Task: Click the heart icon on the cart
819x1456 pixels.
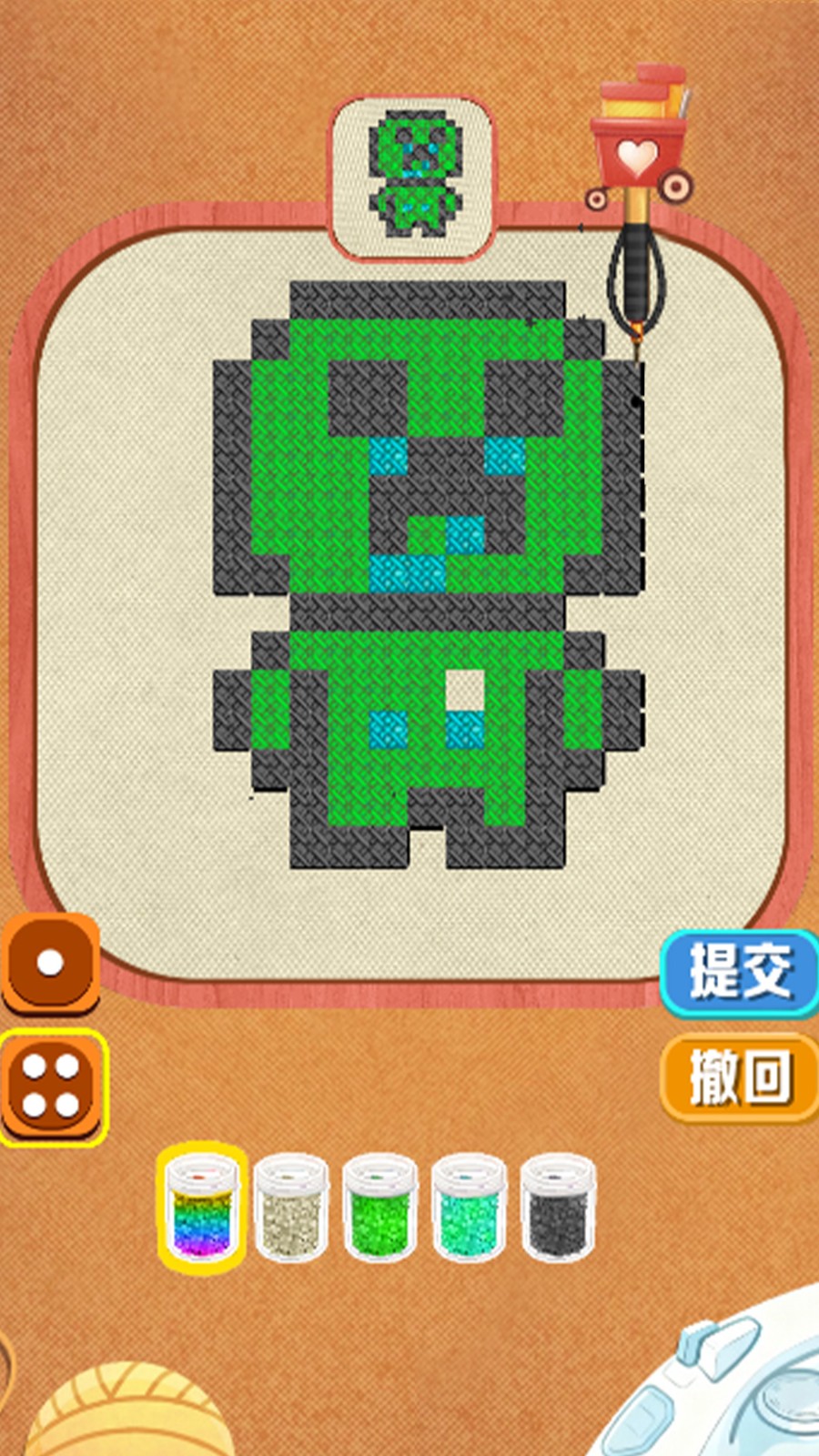Action: pos(640,155)
